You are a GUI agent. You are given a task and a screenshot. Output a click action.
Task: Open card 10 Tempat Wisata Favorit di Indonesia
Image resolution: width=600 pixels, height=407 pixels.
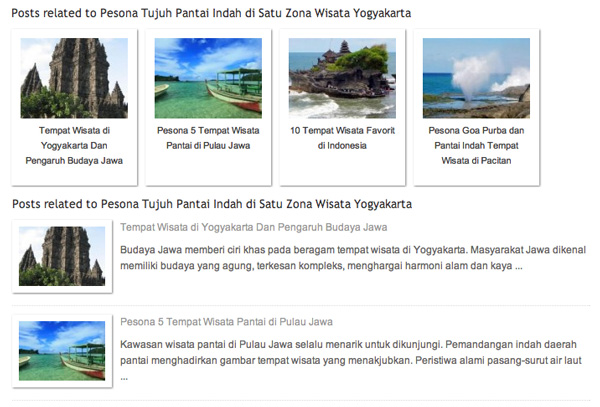click(342, 105)
